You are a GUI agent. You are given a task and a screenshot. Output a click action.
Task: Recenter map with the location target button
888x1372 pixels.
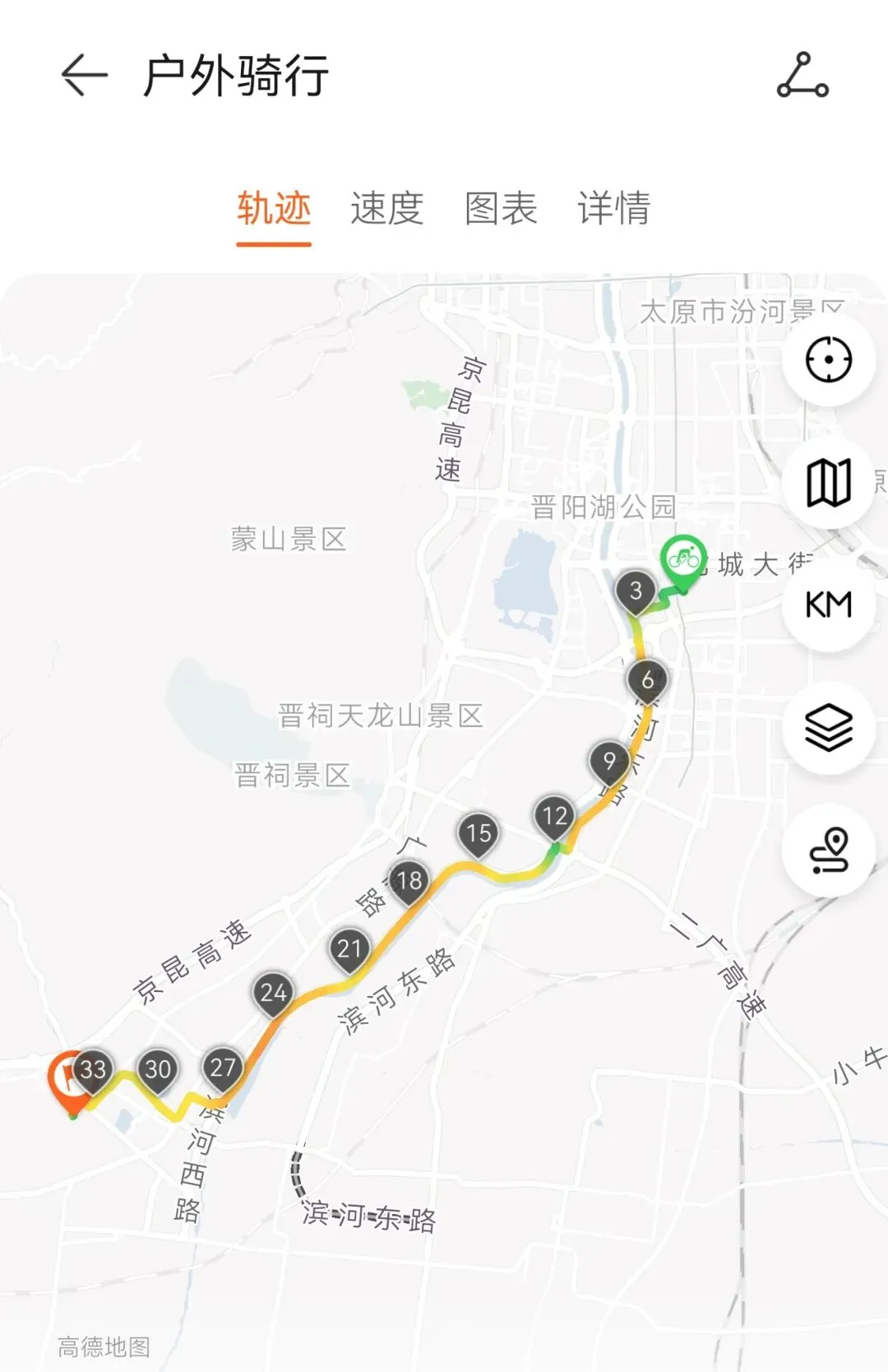click(x=828, y=359)
